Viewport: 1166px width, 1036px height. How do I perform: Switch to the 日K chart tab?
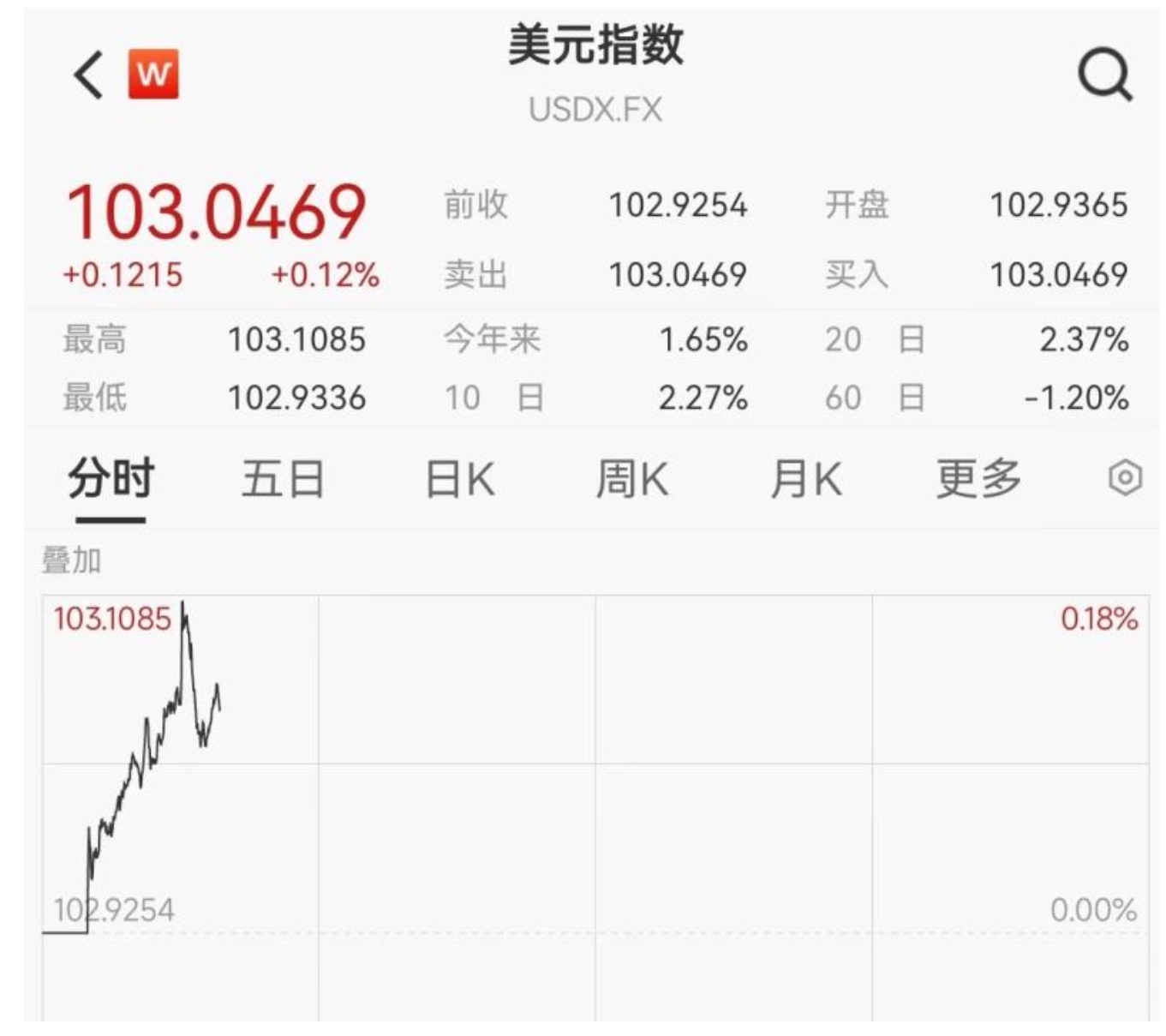[460, 479]
